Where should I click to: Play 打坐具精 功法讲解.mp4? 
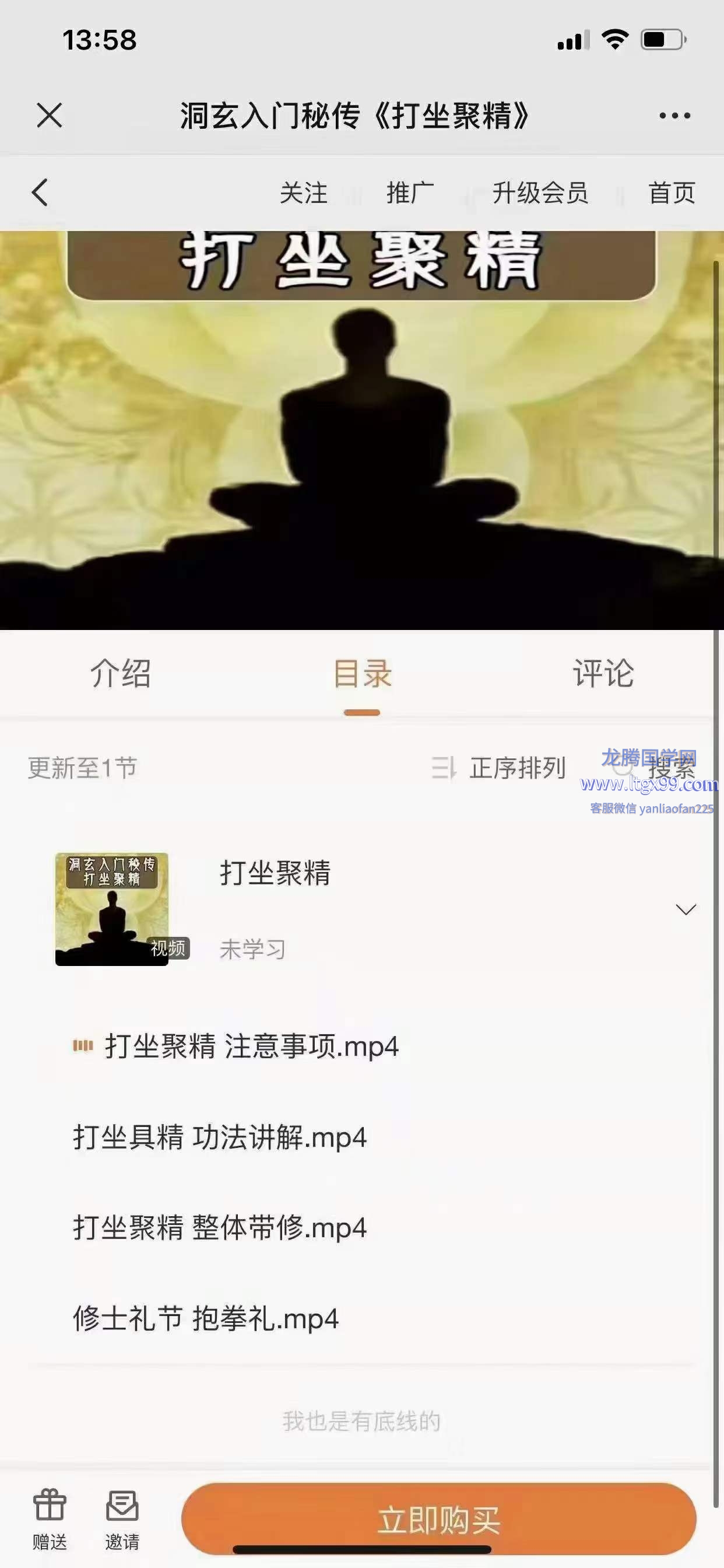tap(220, 1137)
